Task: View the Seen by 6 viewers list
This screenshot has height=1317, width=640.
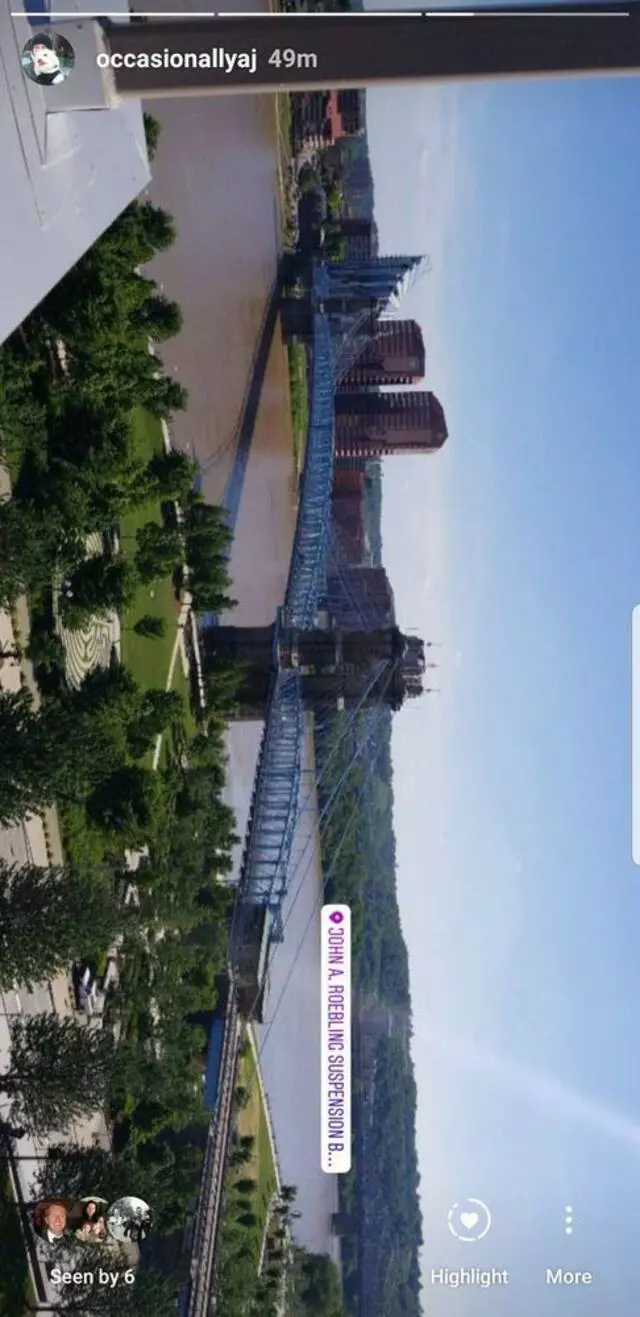Action: (x=92, y=1276)
